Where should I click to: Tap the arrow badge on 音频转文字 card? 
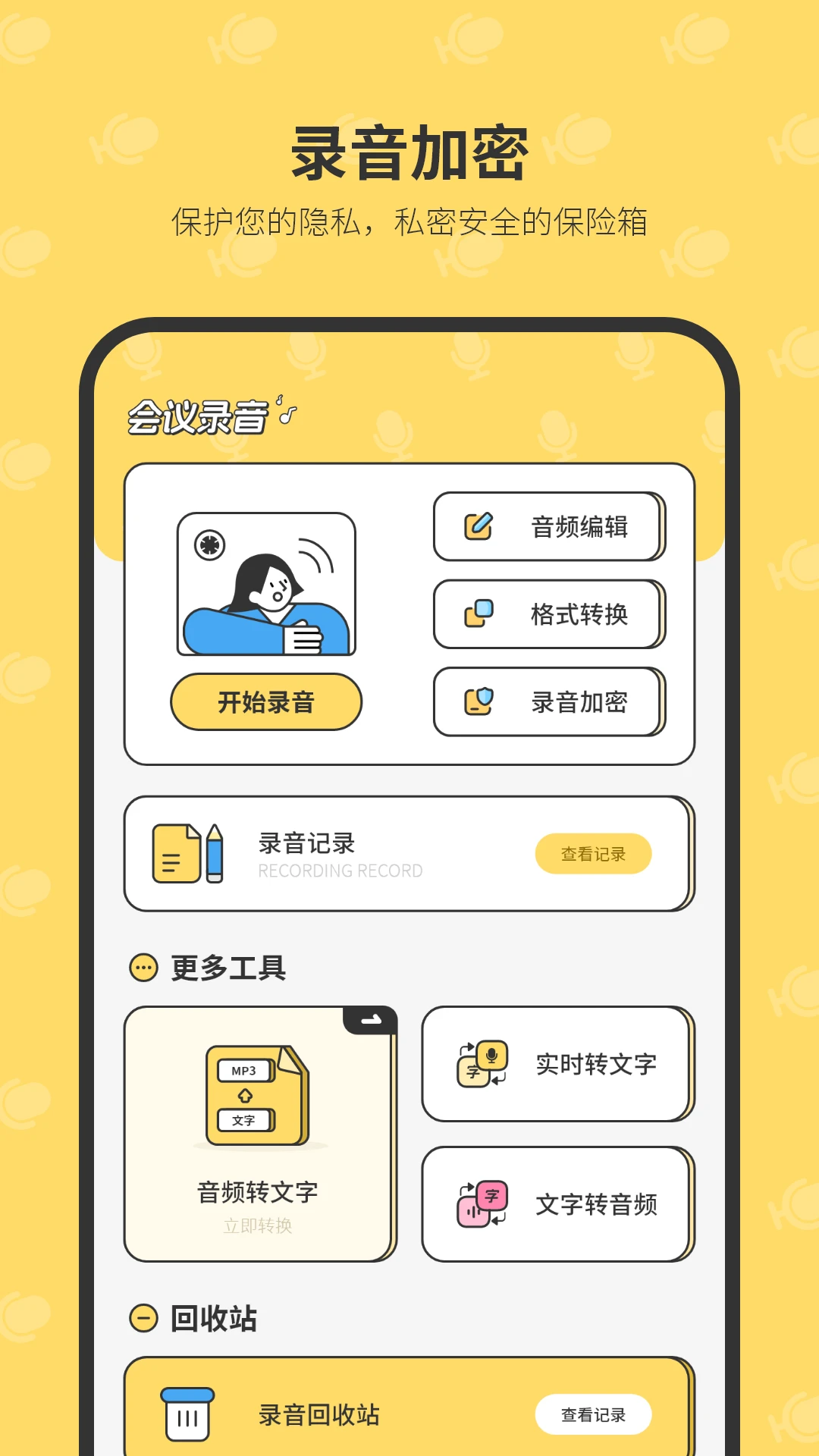(371, 1021)
